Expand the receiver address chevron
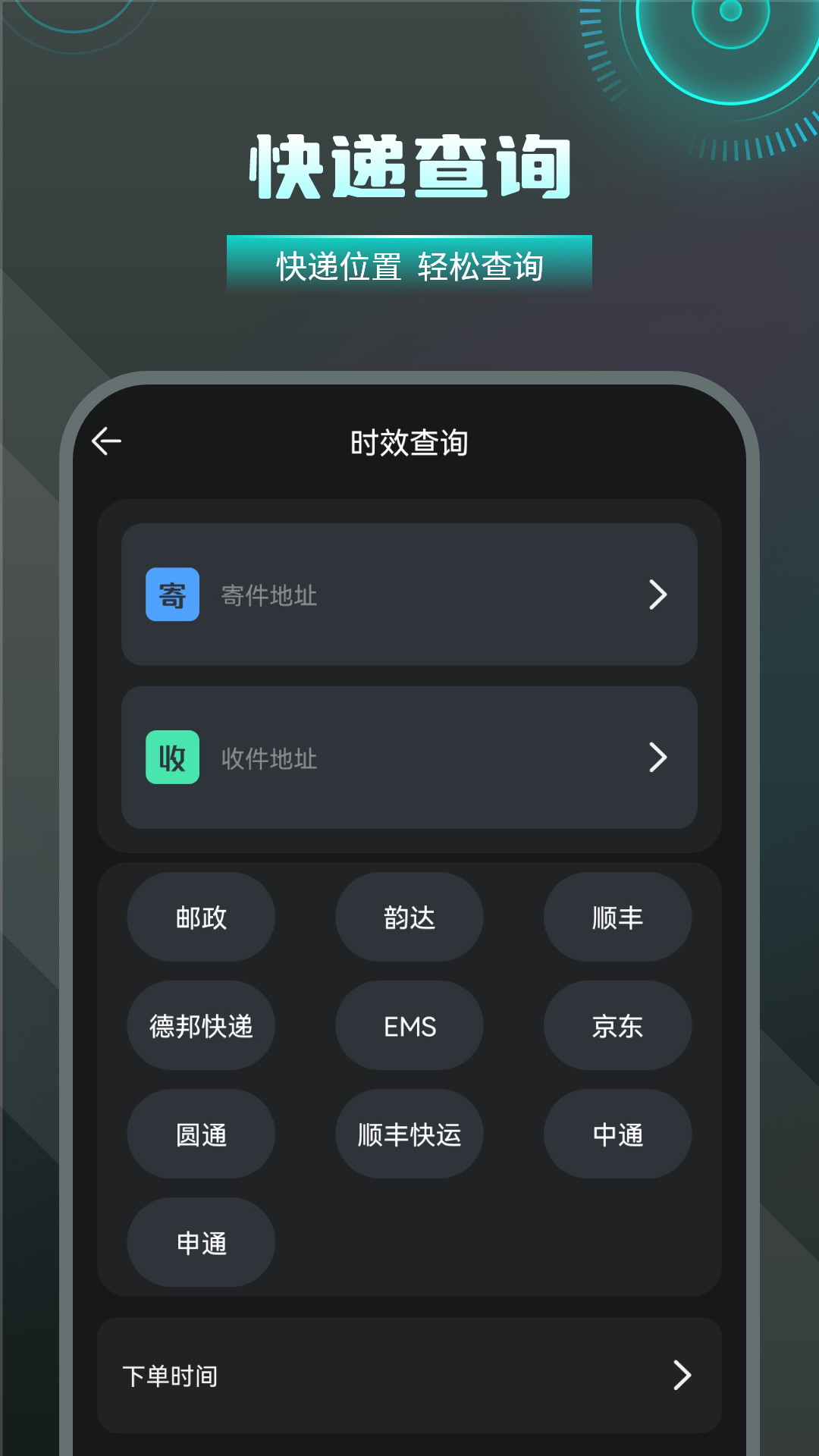 click(x=659, y=756)
